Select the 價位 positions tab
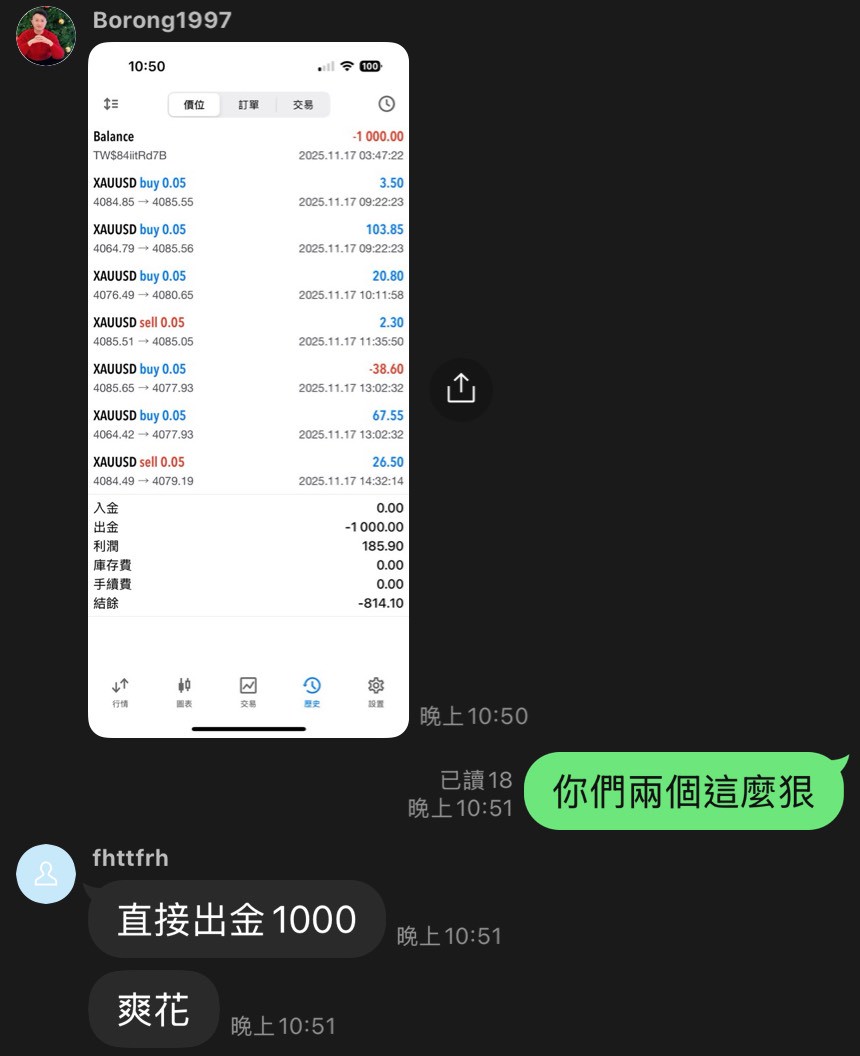This screenshot has width=860, height=1056. click(195, 104)
